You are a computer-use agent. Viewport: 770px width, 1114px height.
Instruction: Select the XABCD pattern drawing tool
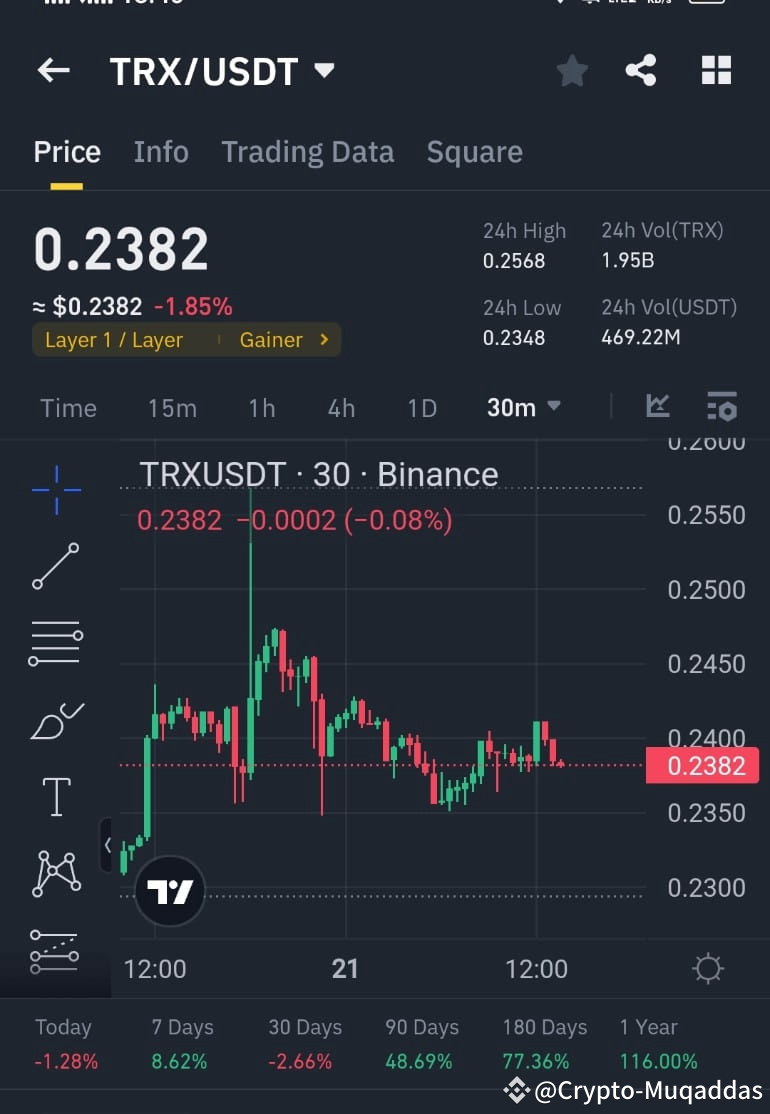(x=55, y=872)
